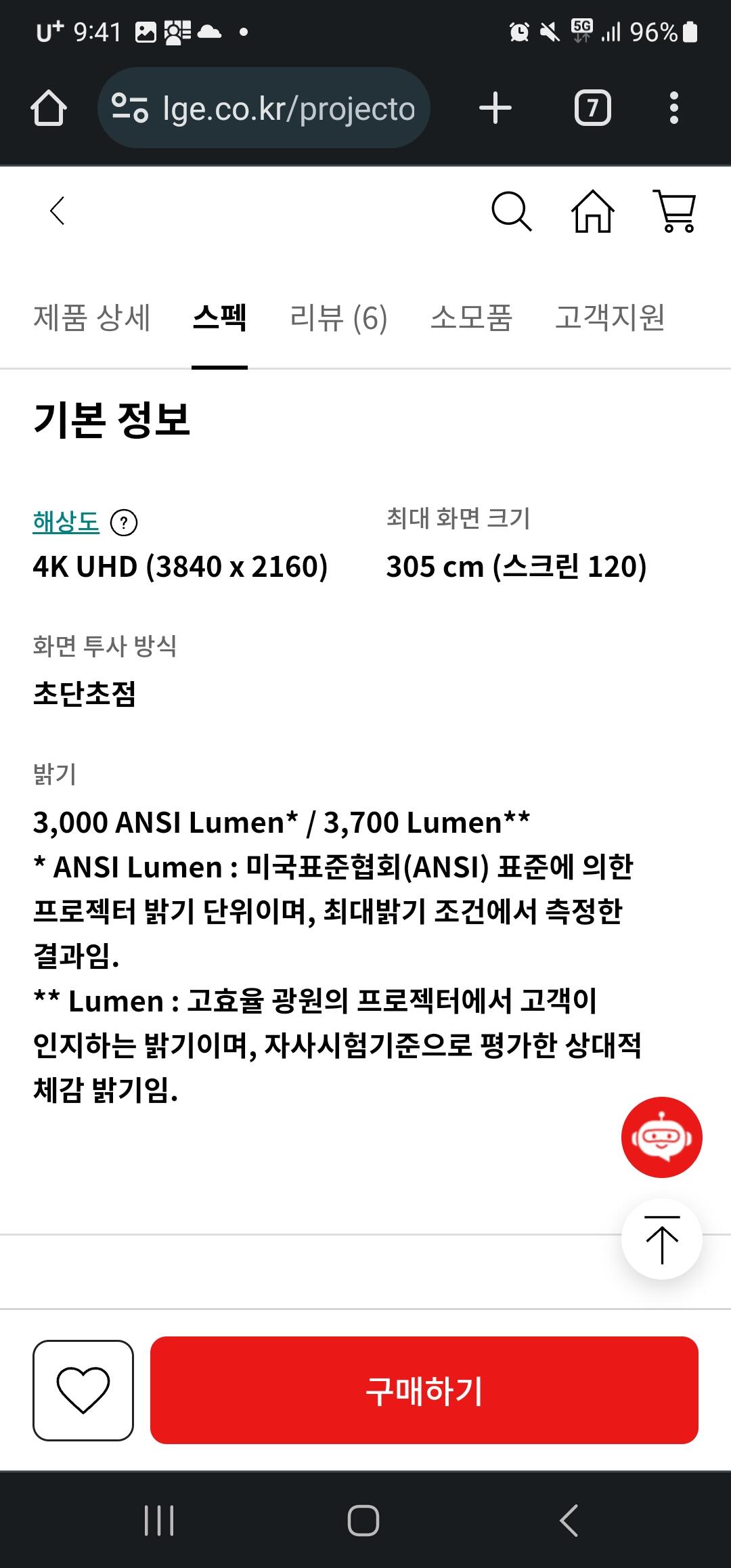
Task: Add the product to the wishlist with the heart
Action: point(83,1391)
